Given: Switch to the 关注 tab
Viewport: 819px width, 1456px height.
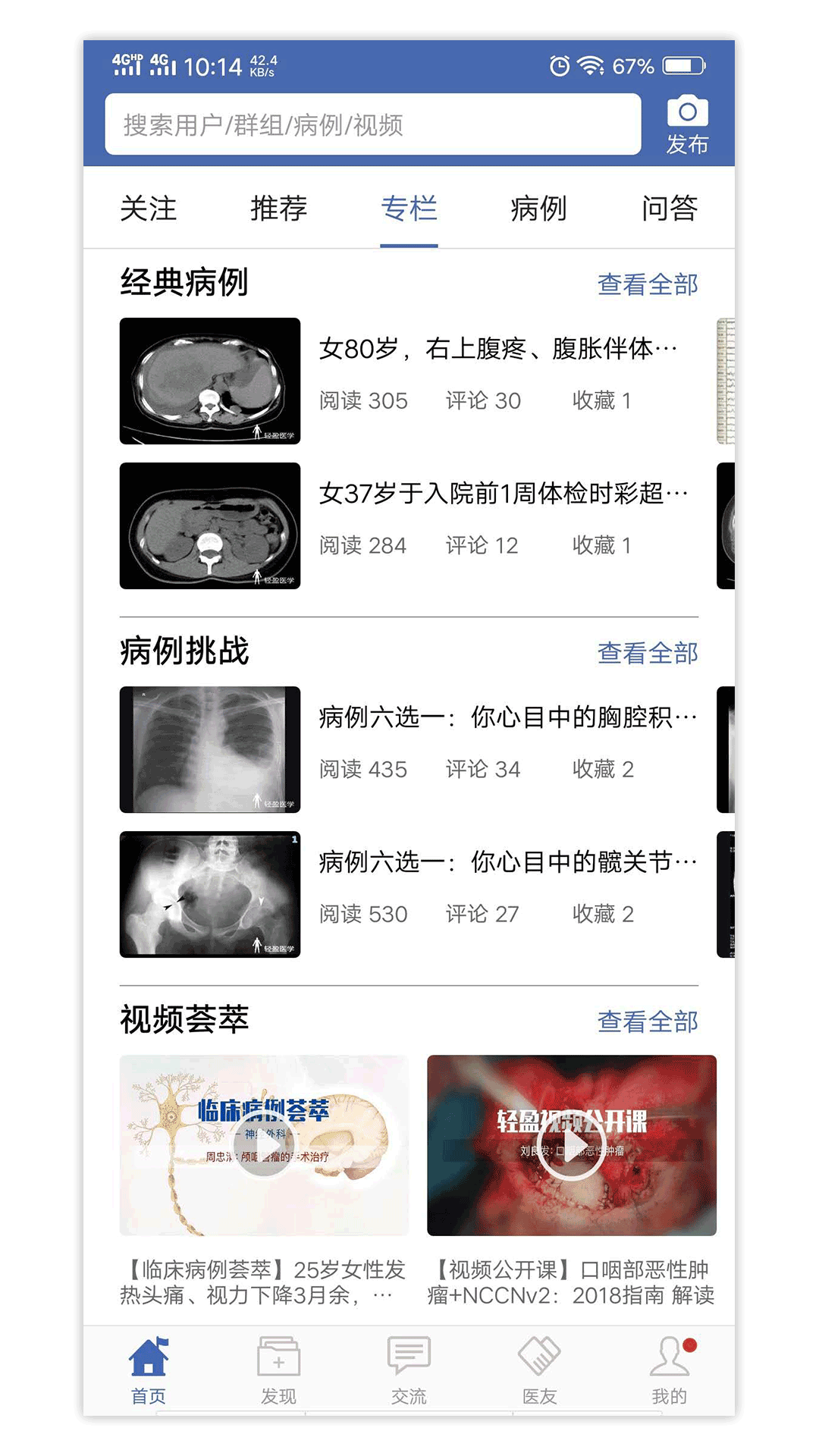Looking at the screenshot, I should pyautogui.click(x=149, y=208).
